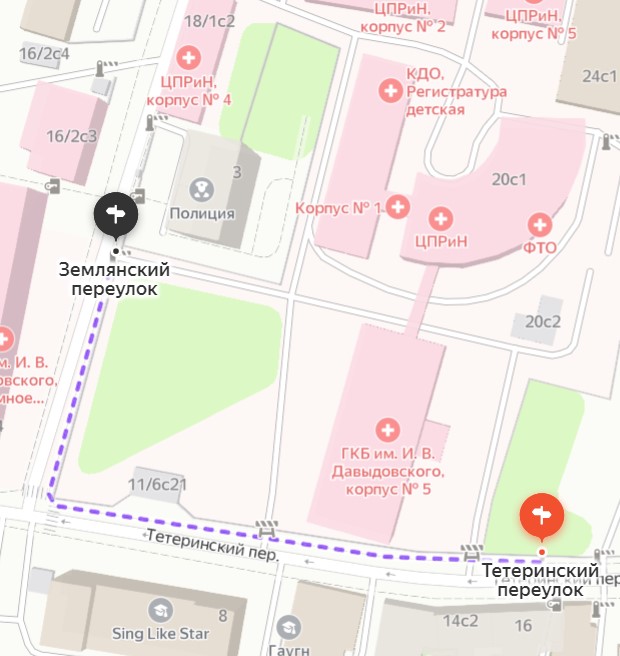Image resolution: width=620 pixels, height=656 pixels.
Task: Open the ЦПРиН marker near 20с1
Action: 439,218
